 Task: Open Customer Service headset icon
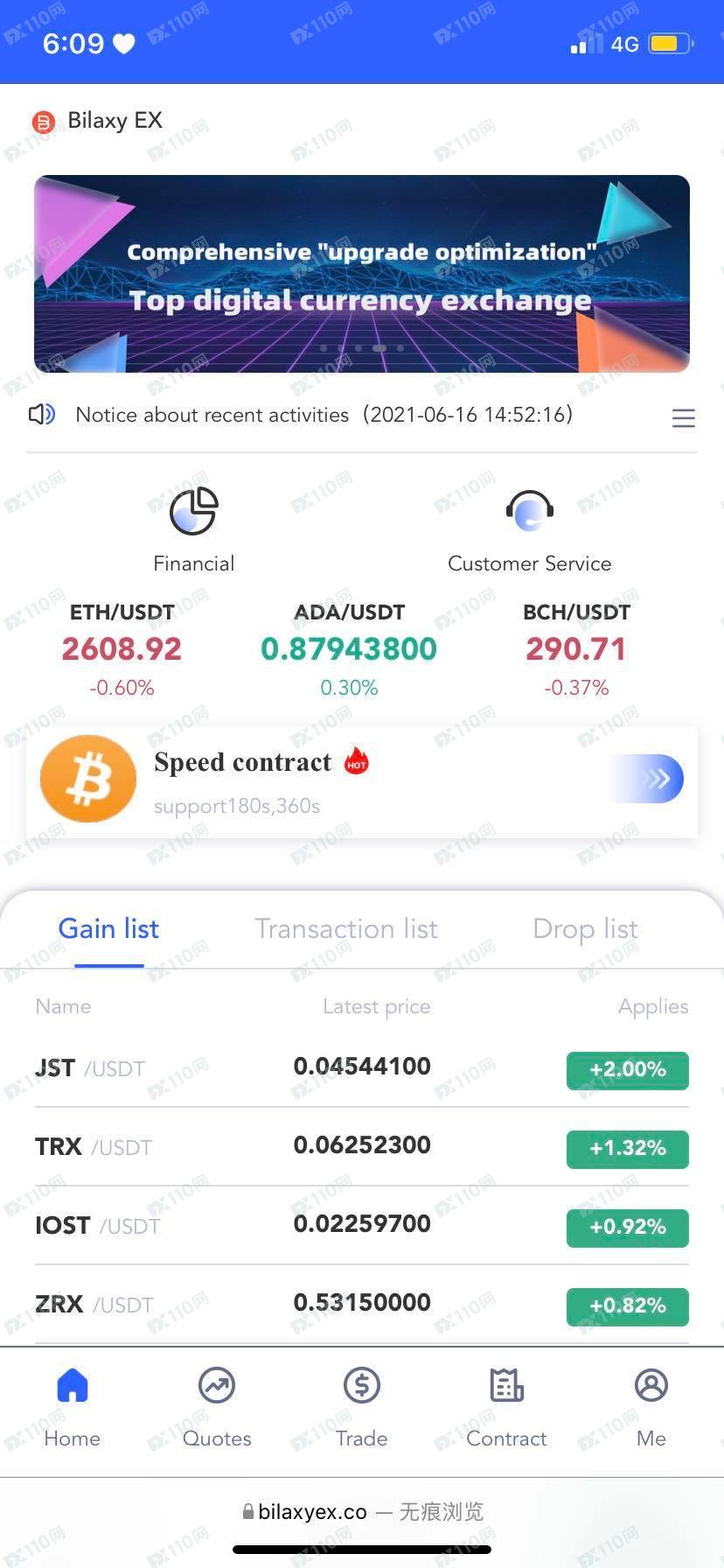click(x=529, y=510)
